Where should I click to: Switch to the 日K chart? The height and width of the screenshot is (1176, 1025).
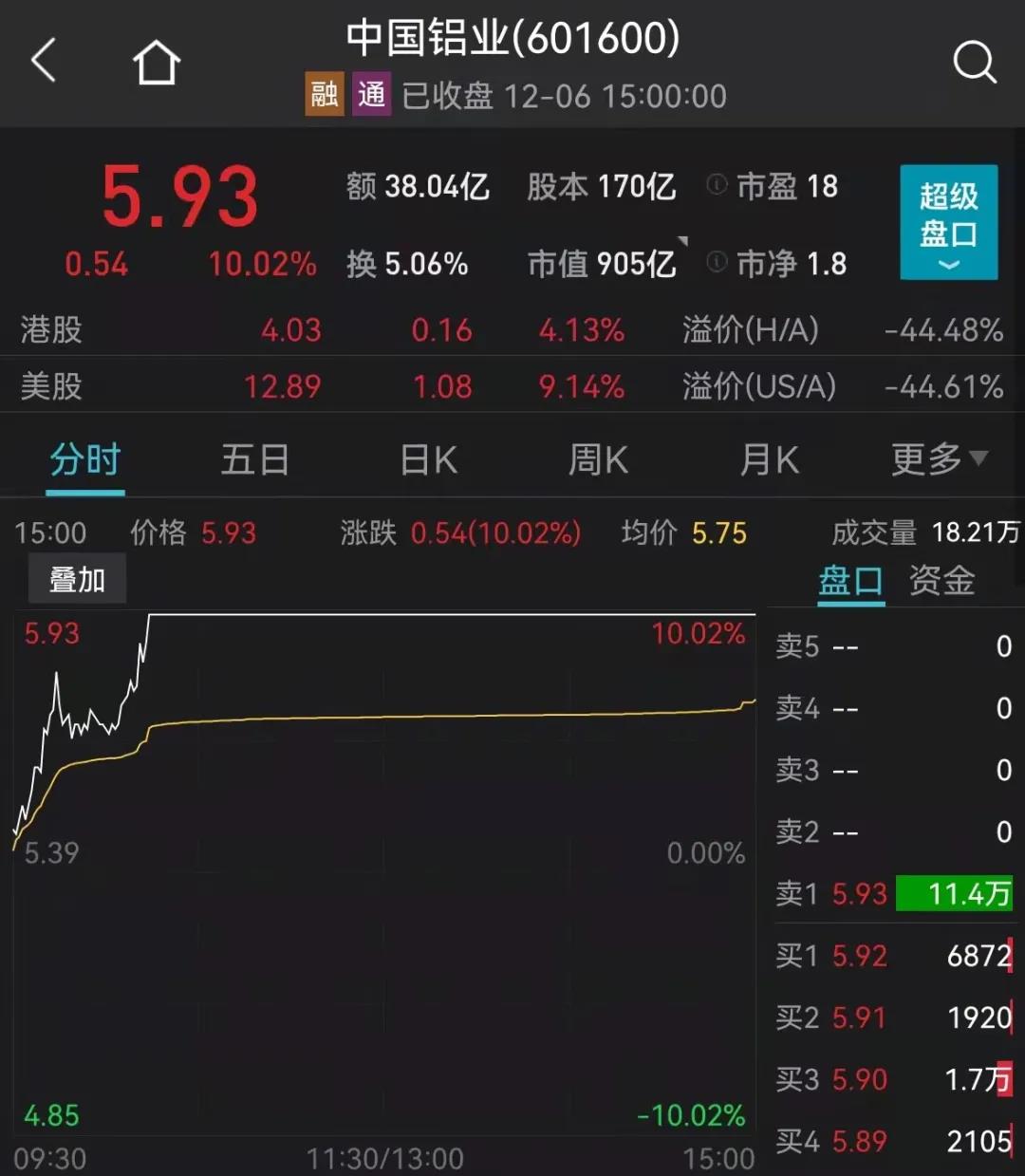pyautogui.click(x=428, y=460)
